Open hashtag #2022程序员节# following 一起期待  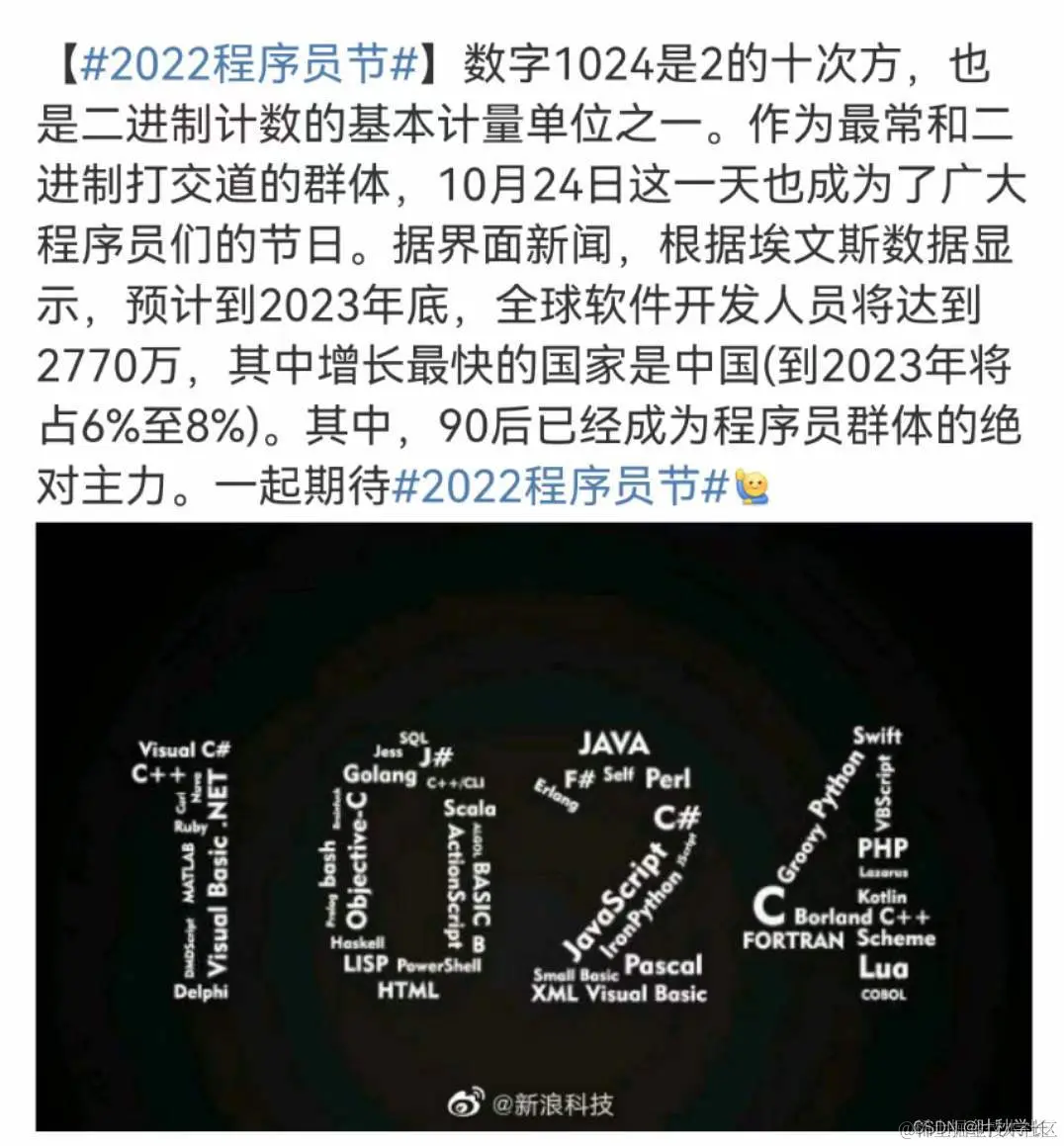click(560, 485)
